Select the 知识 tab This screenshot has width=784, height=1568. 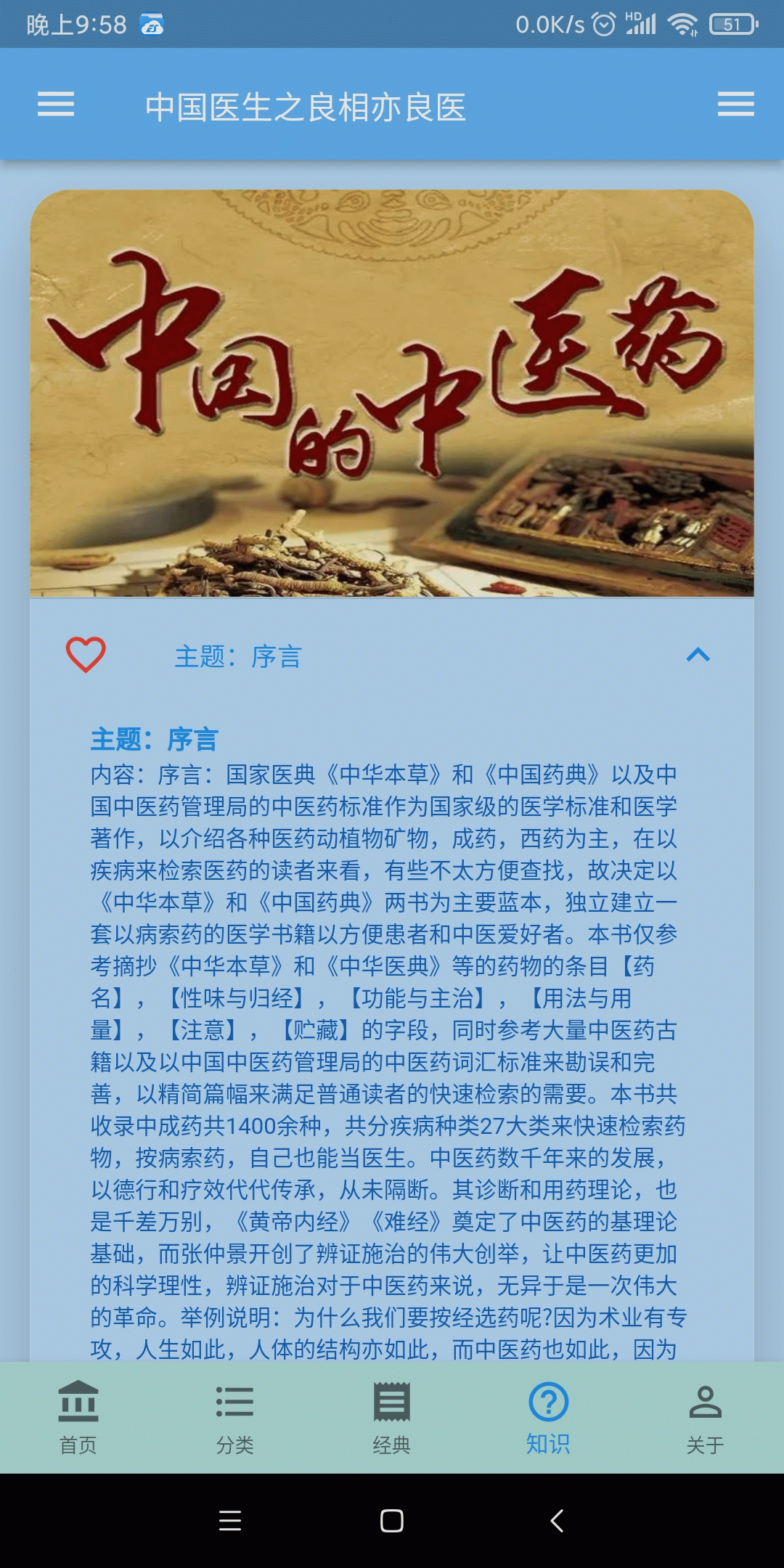pos(548,1417)
